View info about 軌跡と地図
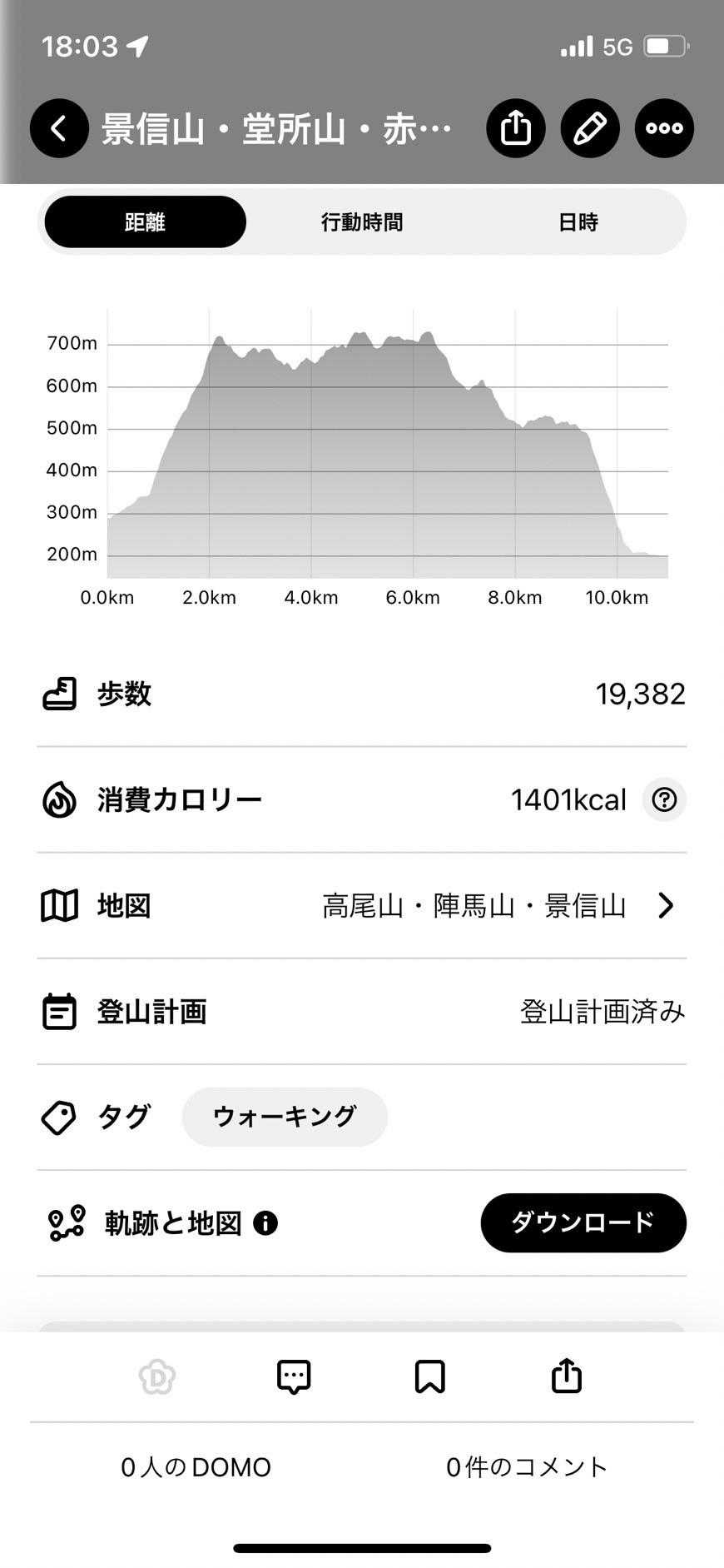The image size is (724, 1568). (x=265, y=1223)
